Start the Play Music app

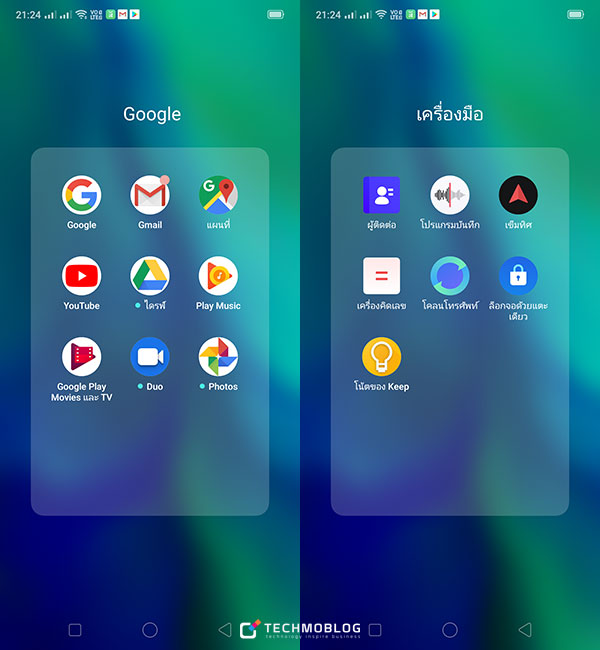coord(218,275)
